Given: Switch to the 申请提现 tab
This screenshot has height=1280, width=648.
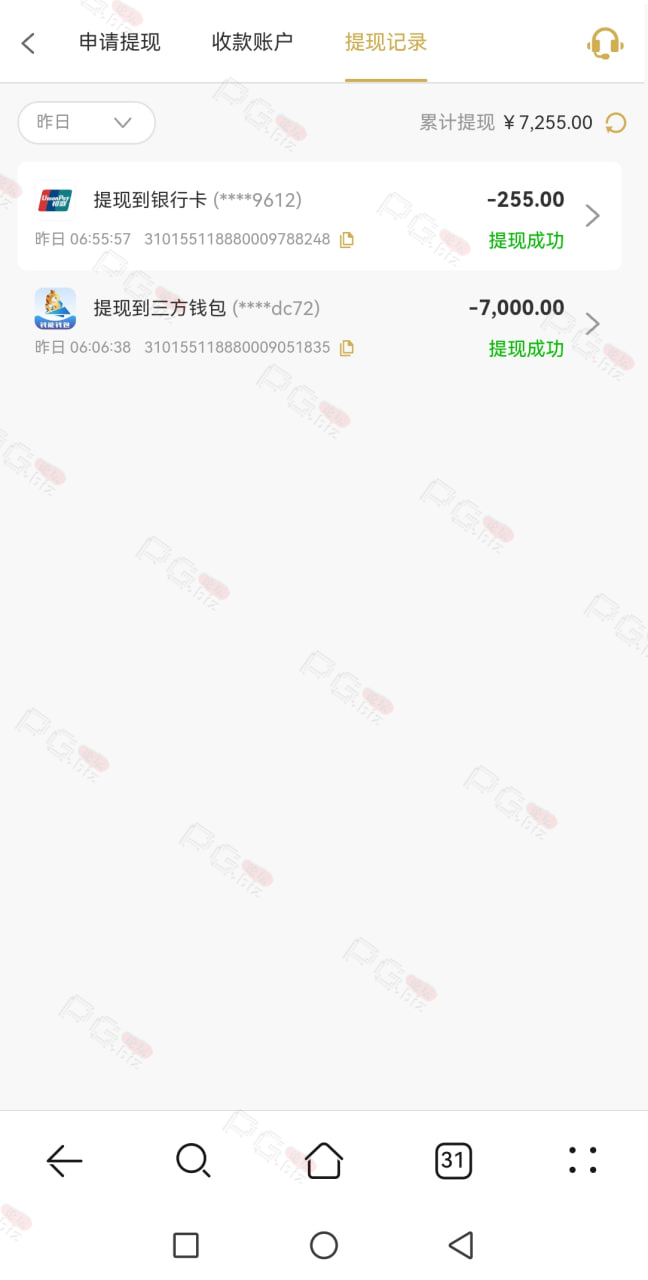Looking at the screenshot, I should click(120, 42).
